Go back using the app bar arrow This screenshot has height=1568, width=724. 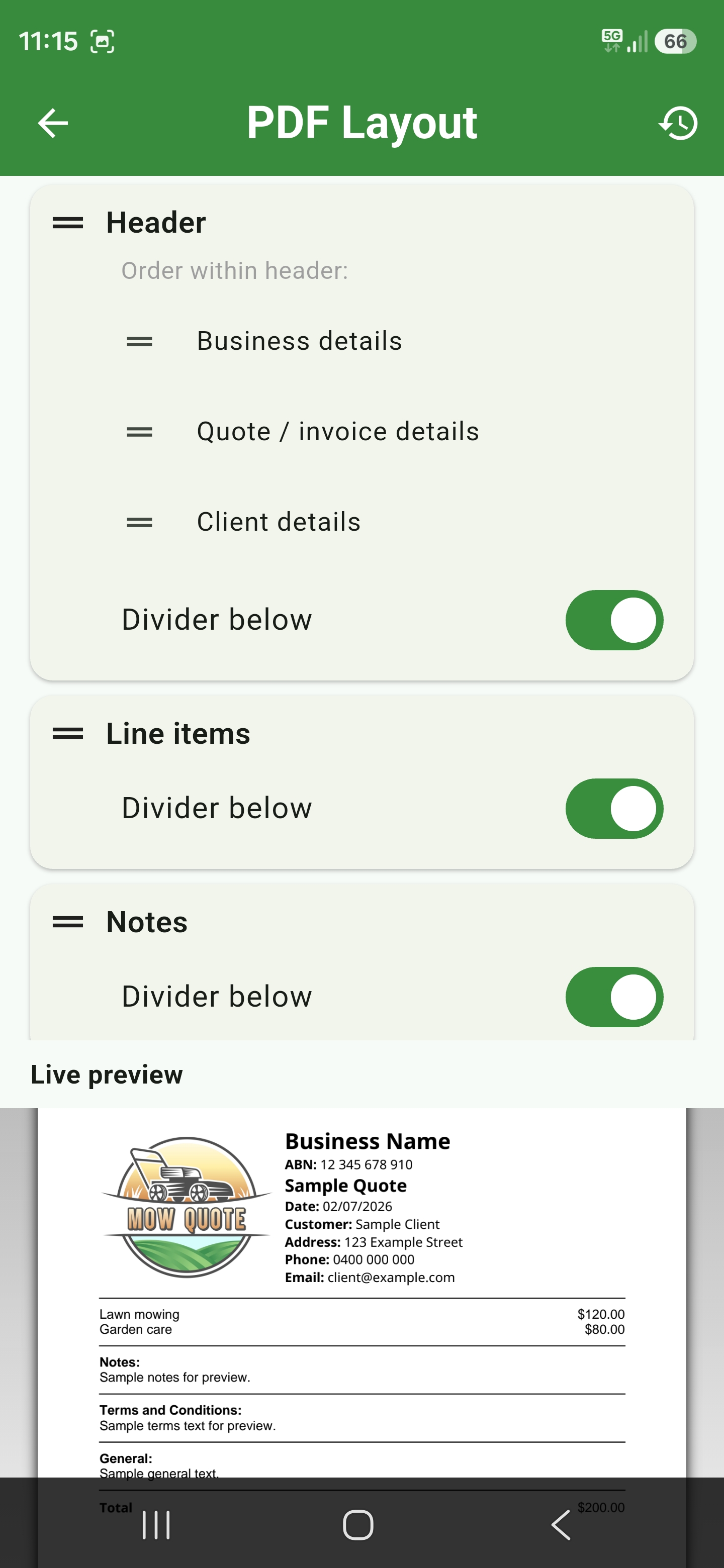click(53, 123)
